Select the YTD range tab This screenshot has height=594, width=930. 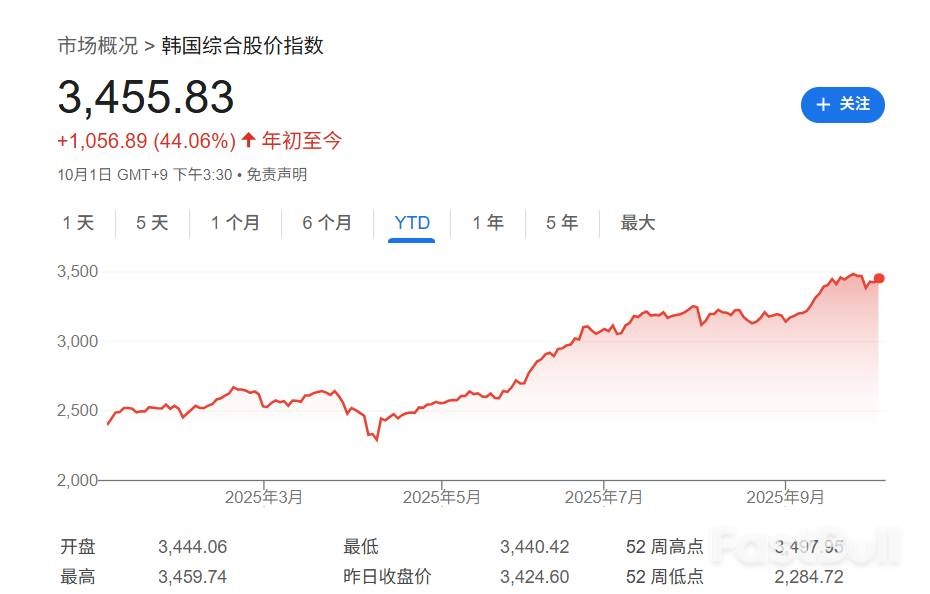(412, 223)
